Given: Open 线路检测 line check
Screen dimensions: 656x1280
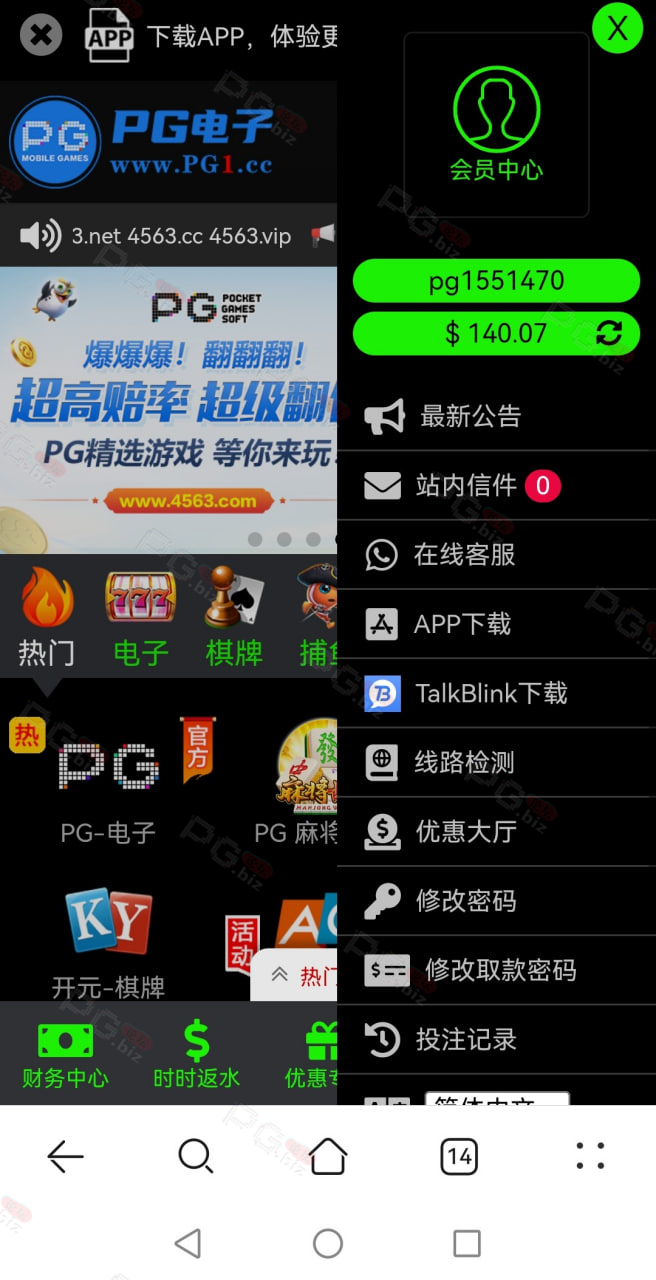Looking at the screenshot, I should [x=497, y=762].
